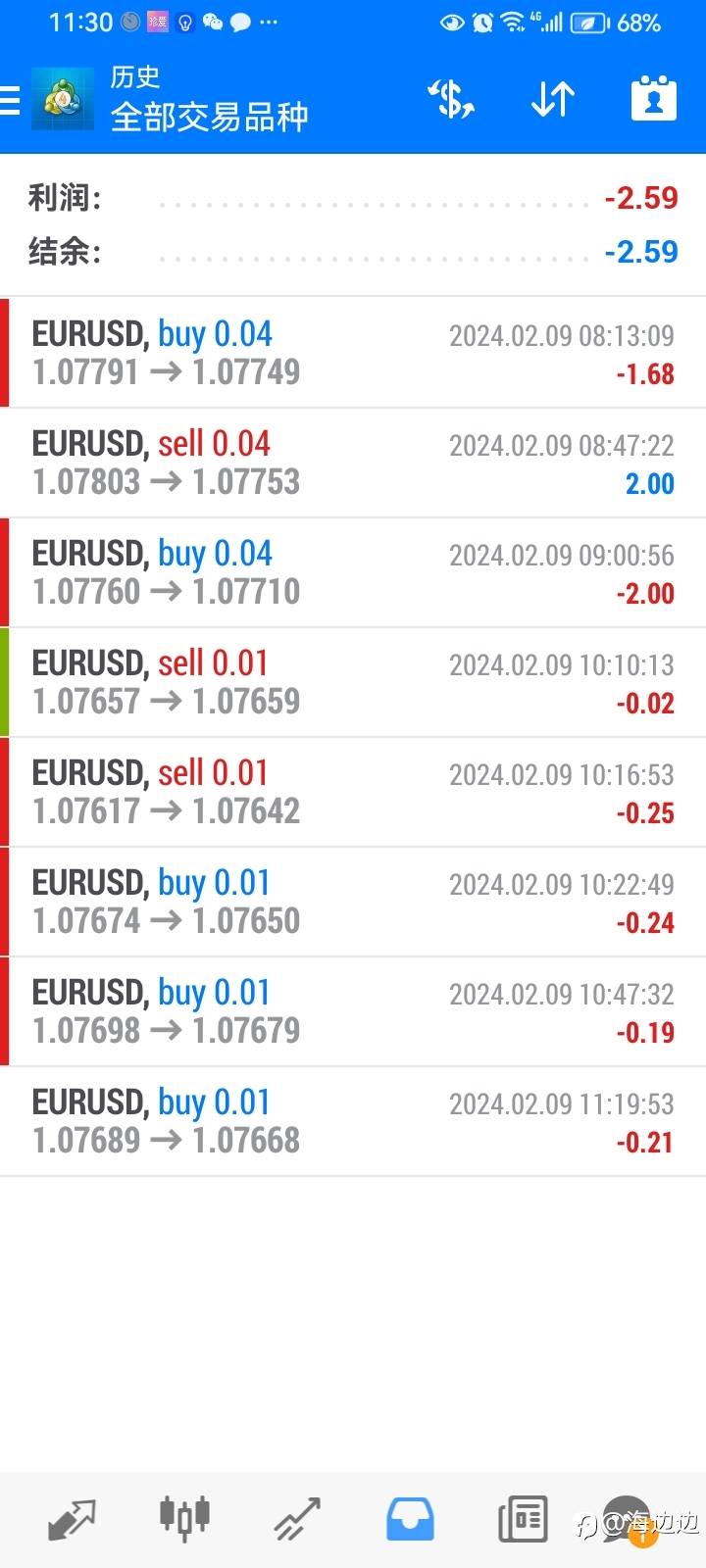This screenshot has width=706, height=1568.
Task: Tap the history inbox tab
Action: point(410,1519)
